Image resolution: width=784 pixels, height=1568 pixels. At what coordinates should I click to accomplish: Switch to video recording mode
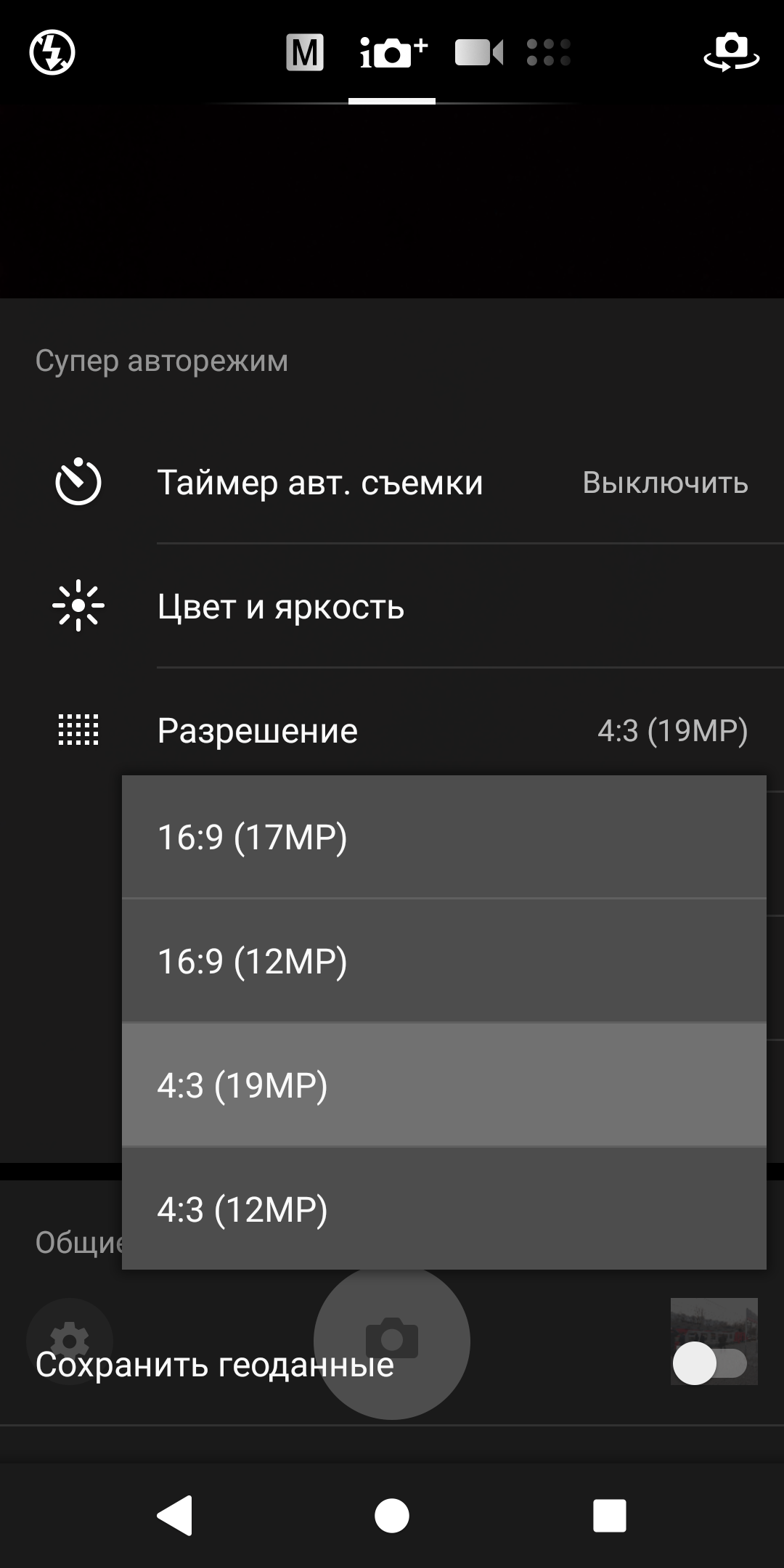pos(479,53)
